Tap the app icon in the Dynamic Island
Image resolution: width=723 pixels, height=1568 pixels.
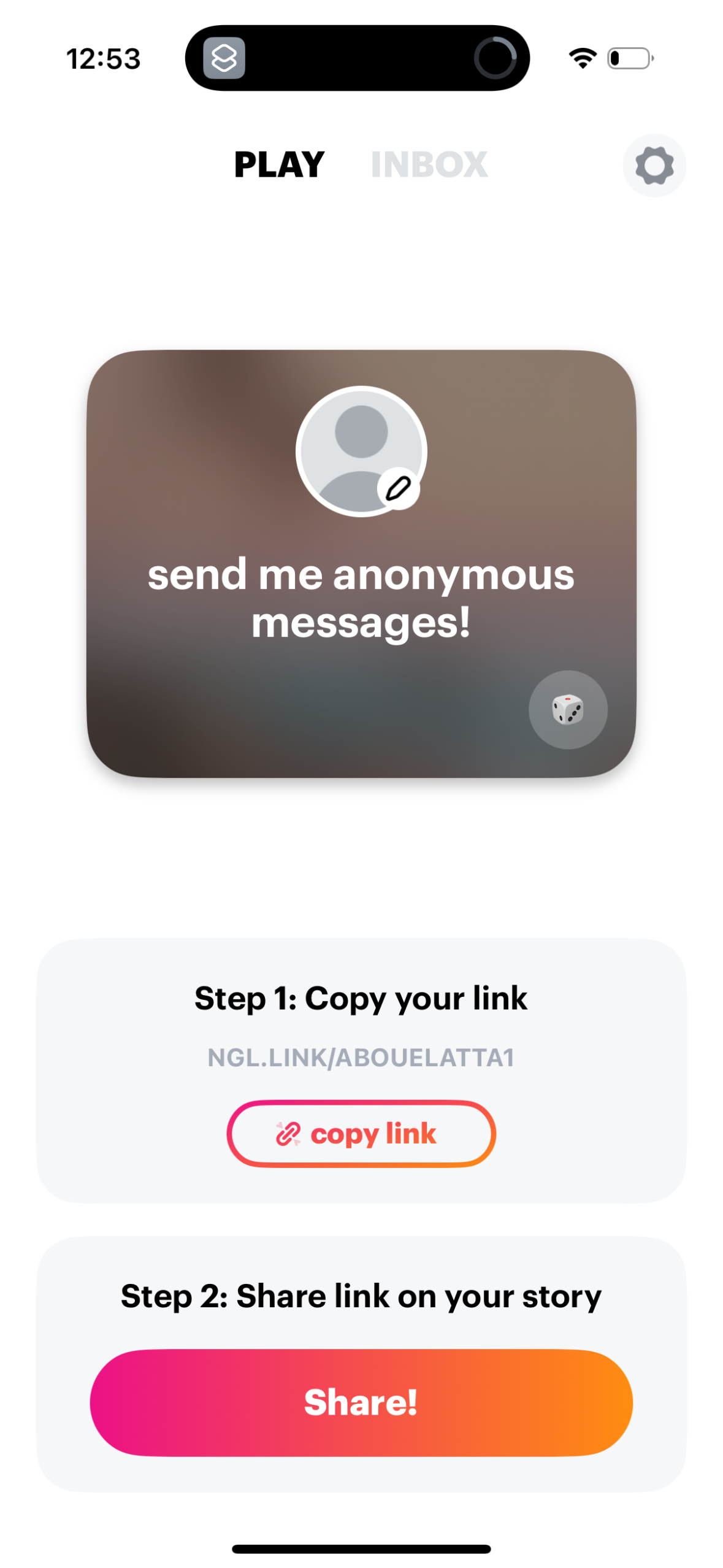(224, 57)
